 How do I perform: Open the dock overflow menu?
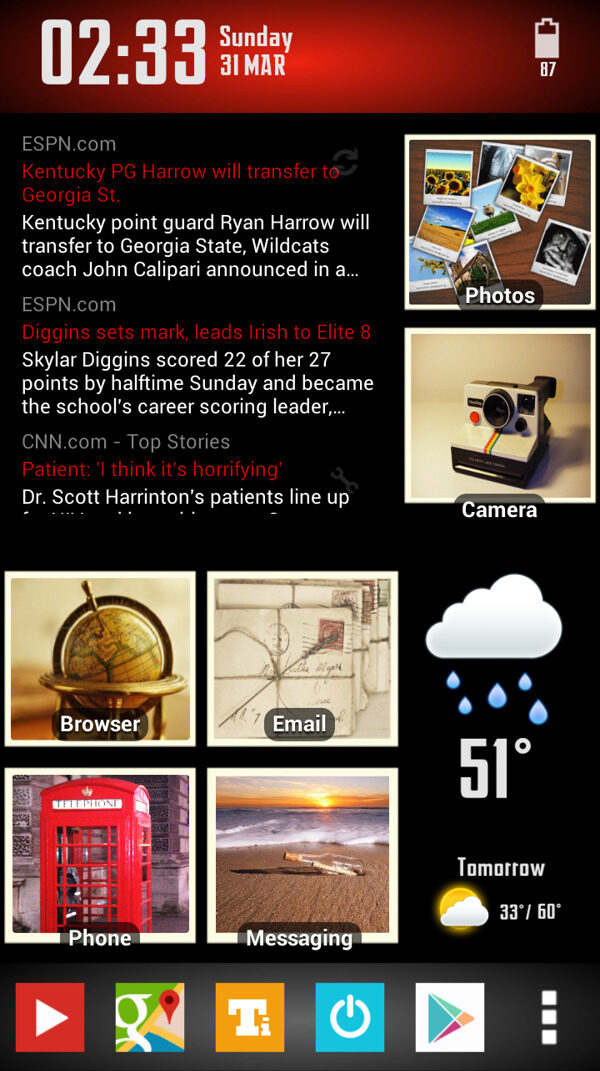548,1017
